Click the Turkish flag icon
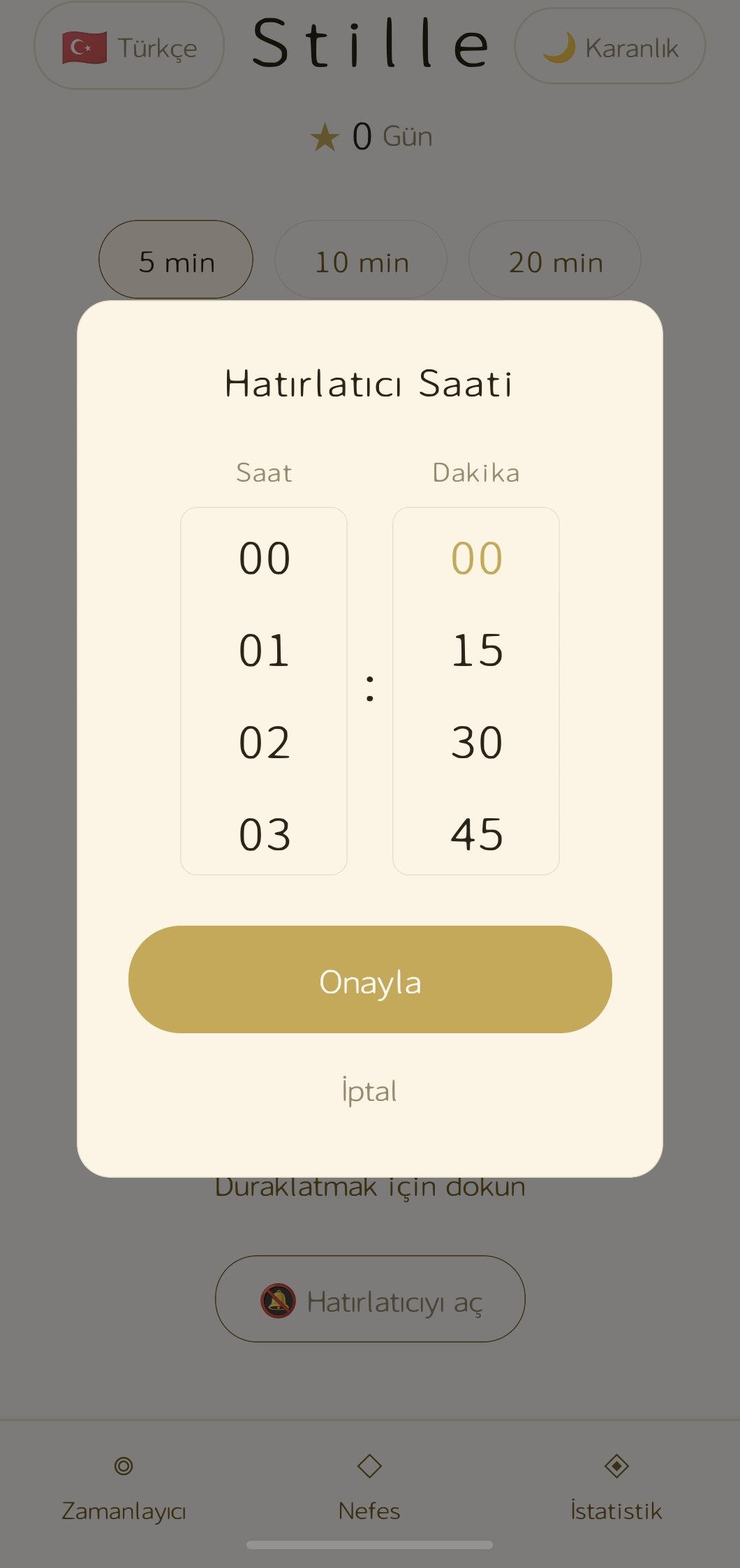The width and height of the screenshot is (740, 1568). (84, 45)
